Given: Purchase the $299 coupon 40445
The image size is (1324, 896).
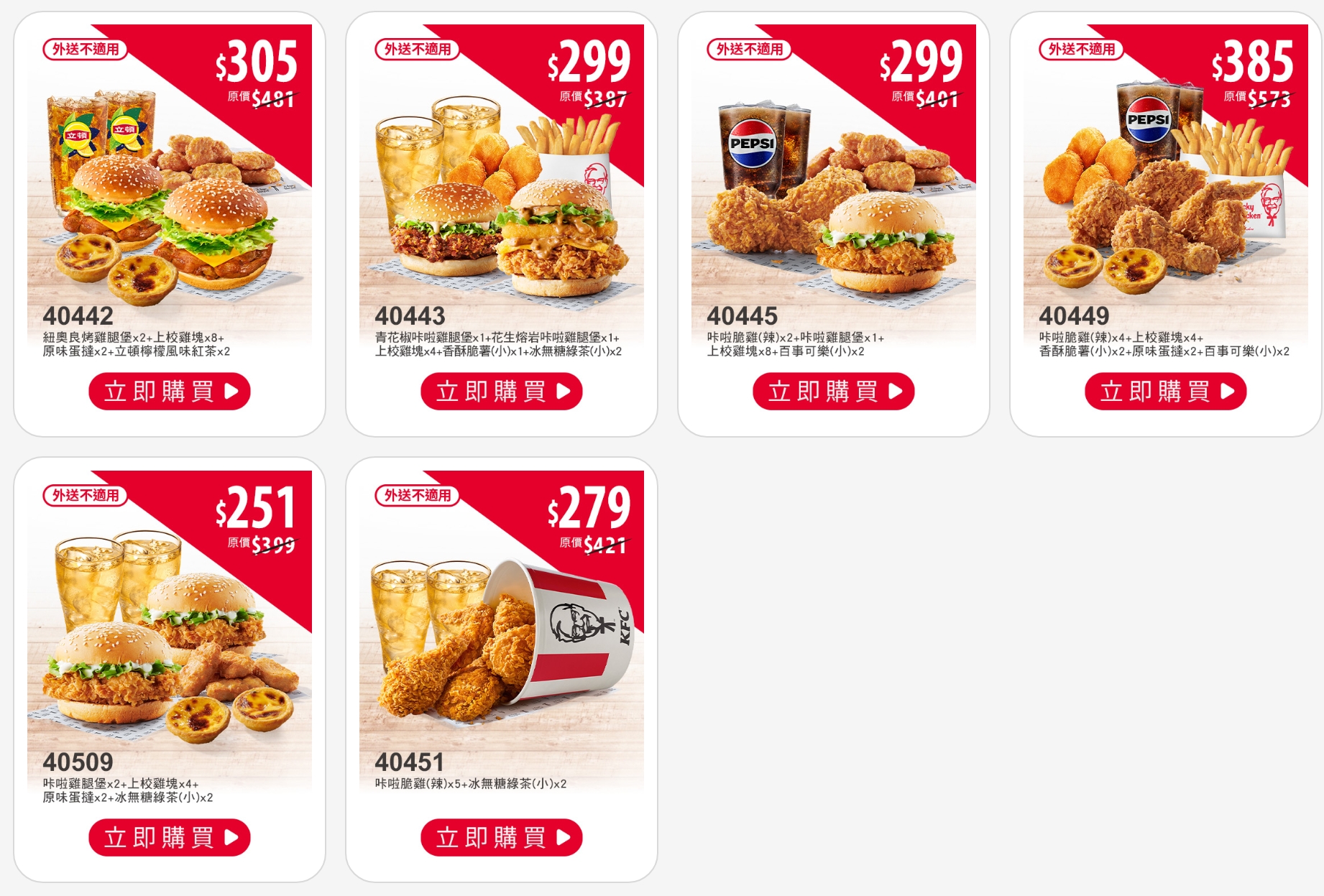Looking at the screenshot, I should click(834, 392).
